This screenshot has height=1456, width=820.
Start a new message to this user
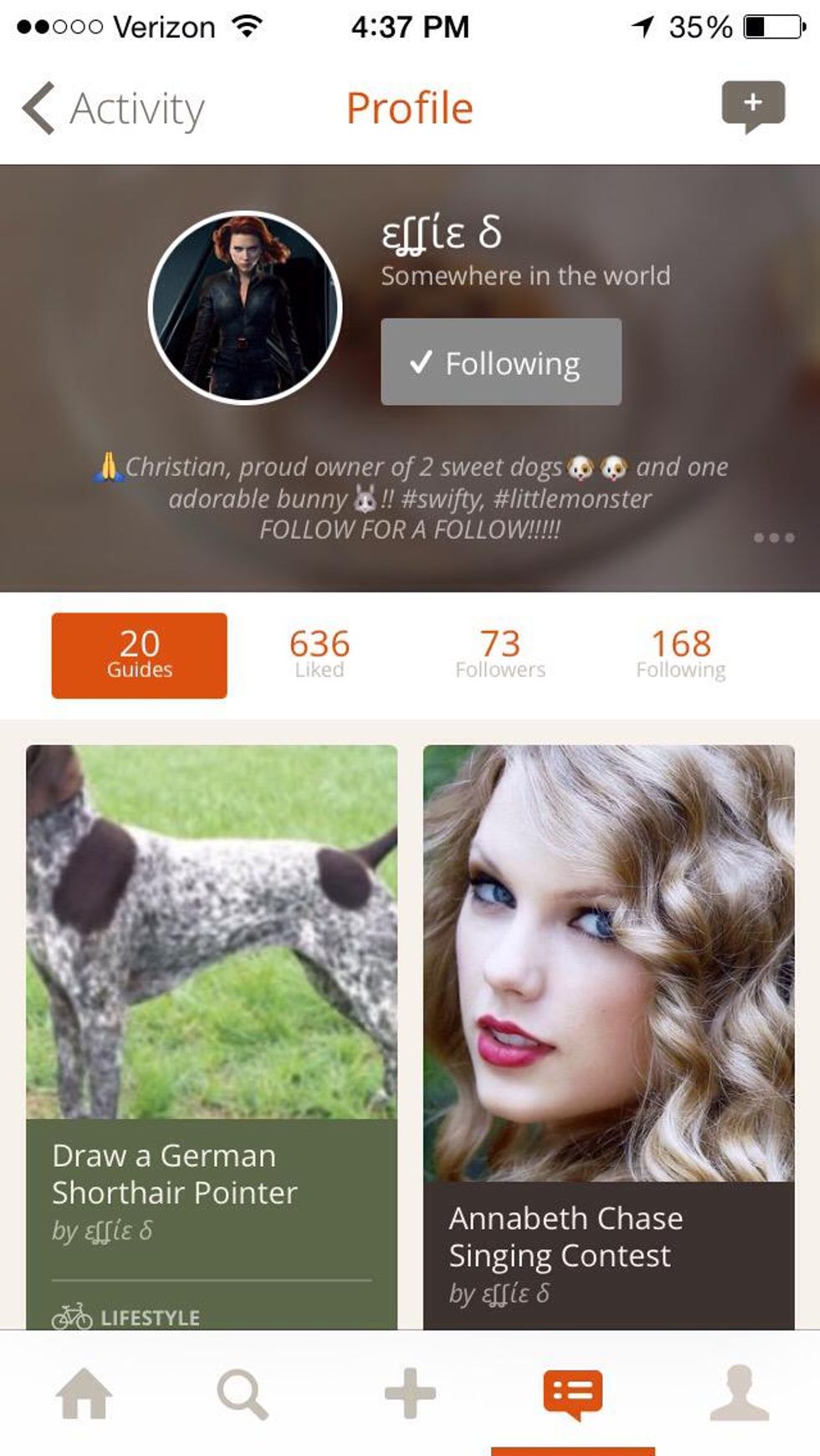click(752, 106)
